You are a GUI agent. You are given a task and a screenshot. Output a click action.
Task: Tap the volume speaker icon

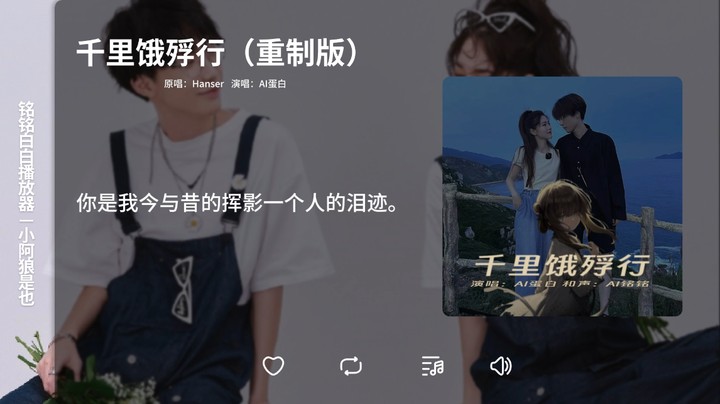(501, 366)
